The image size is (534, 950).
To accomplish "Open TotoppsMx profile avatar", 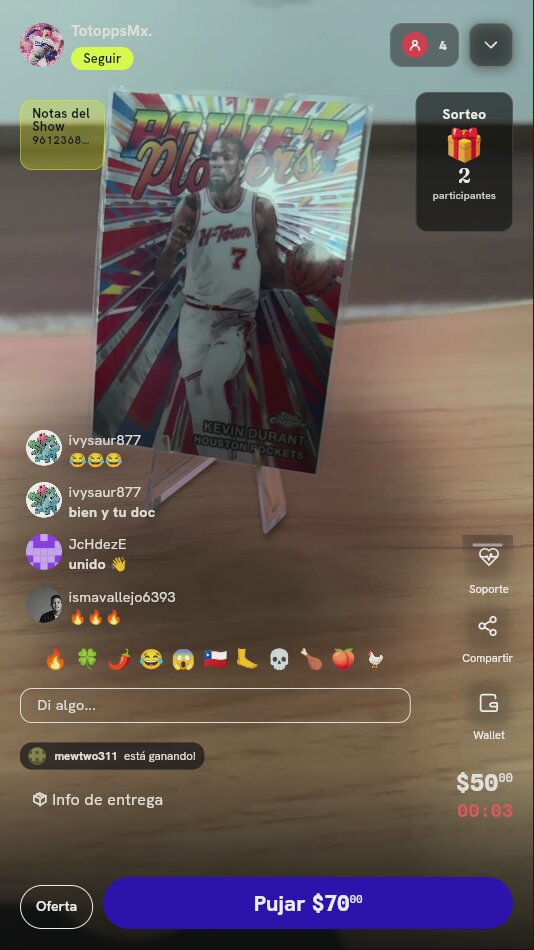I will pyautogui.click(x=42, y=45).
